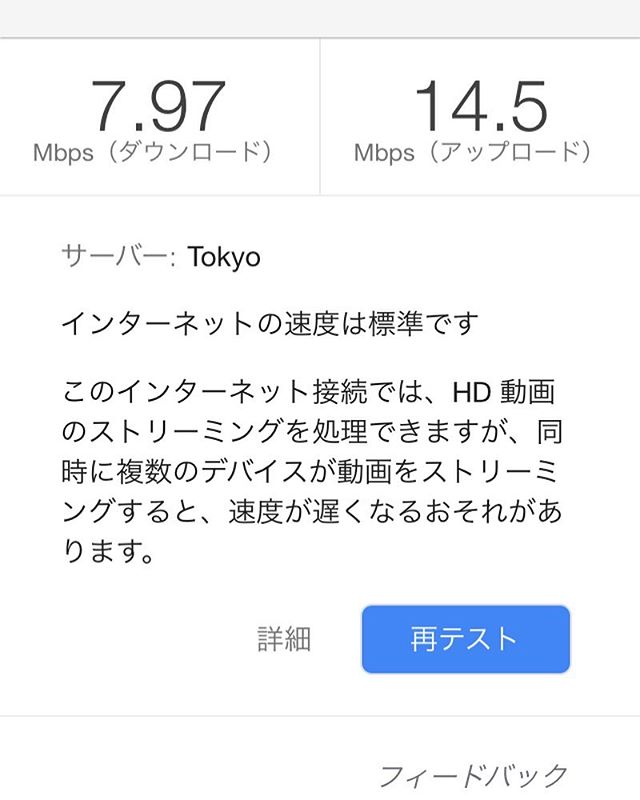This screenshot has width=640, height=800.
Task: Open the フィードバック link
Action: [473, 775]
